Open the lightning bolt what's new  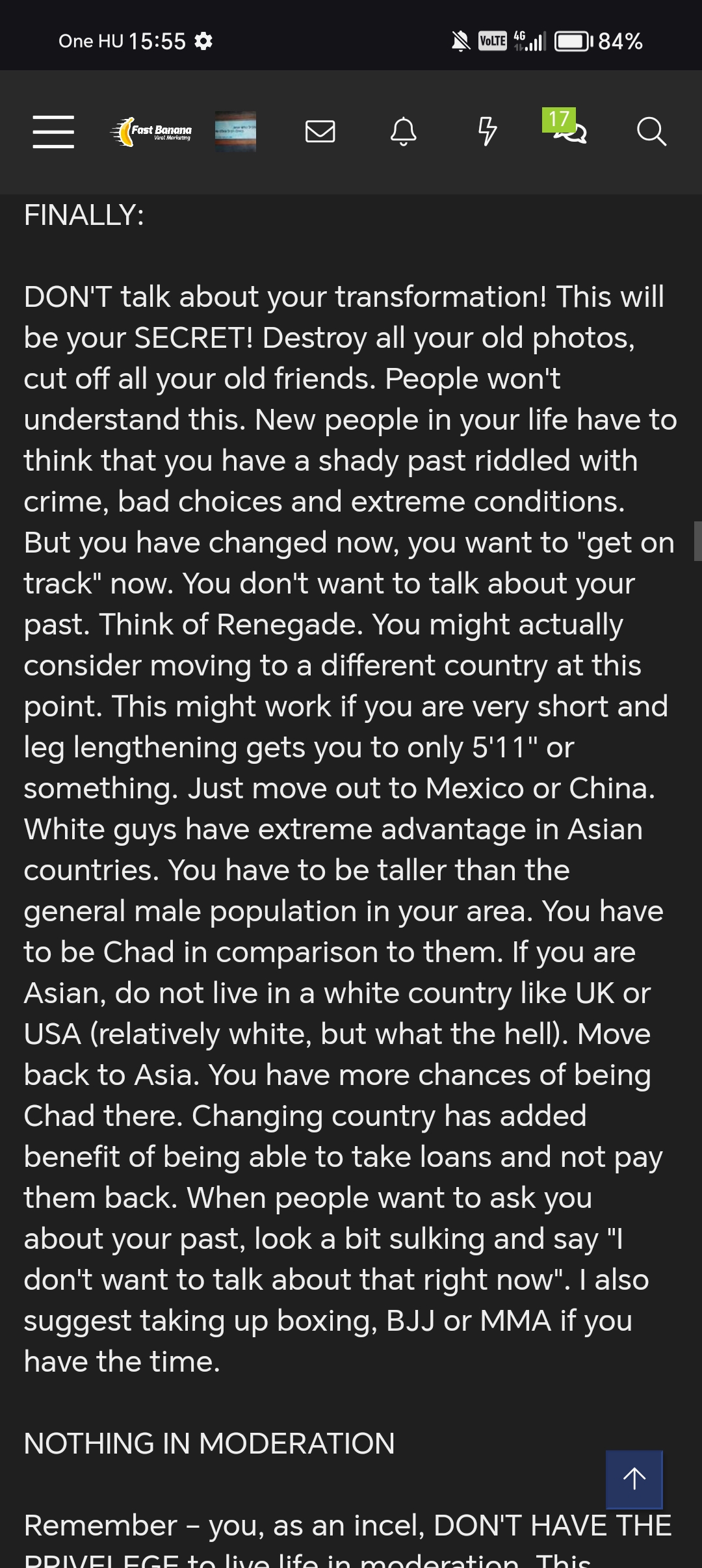(x=487, y=132)
